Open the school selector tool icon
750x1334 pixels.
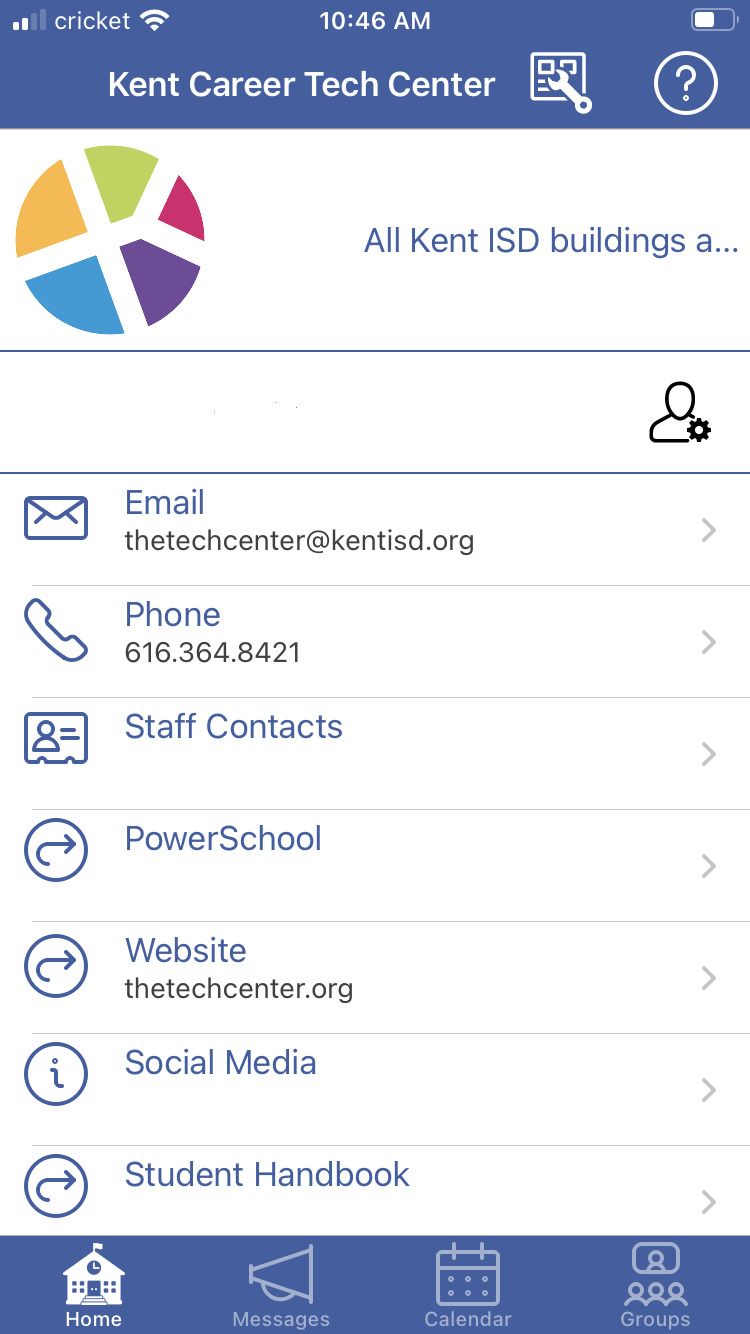point(560,84)
